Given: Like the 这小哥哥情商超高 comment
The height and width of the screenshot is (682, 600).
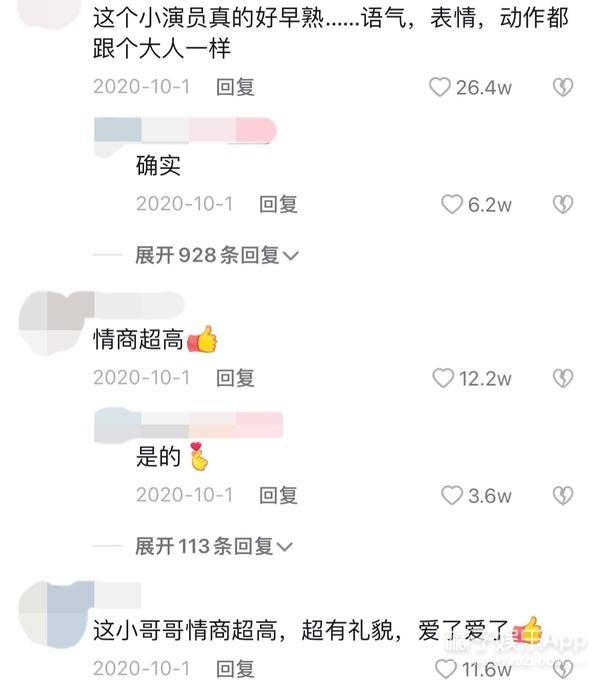Looking at the screenshot, I should click(x=446, y=668).
